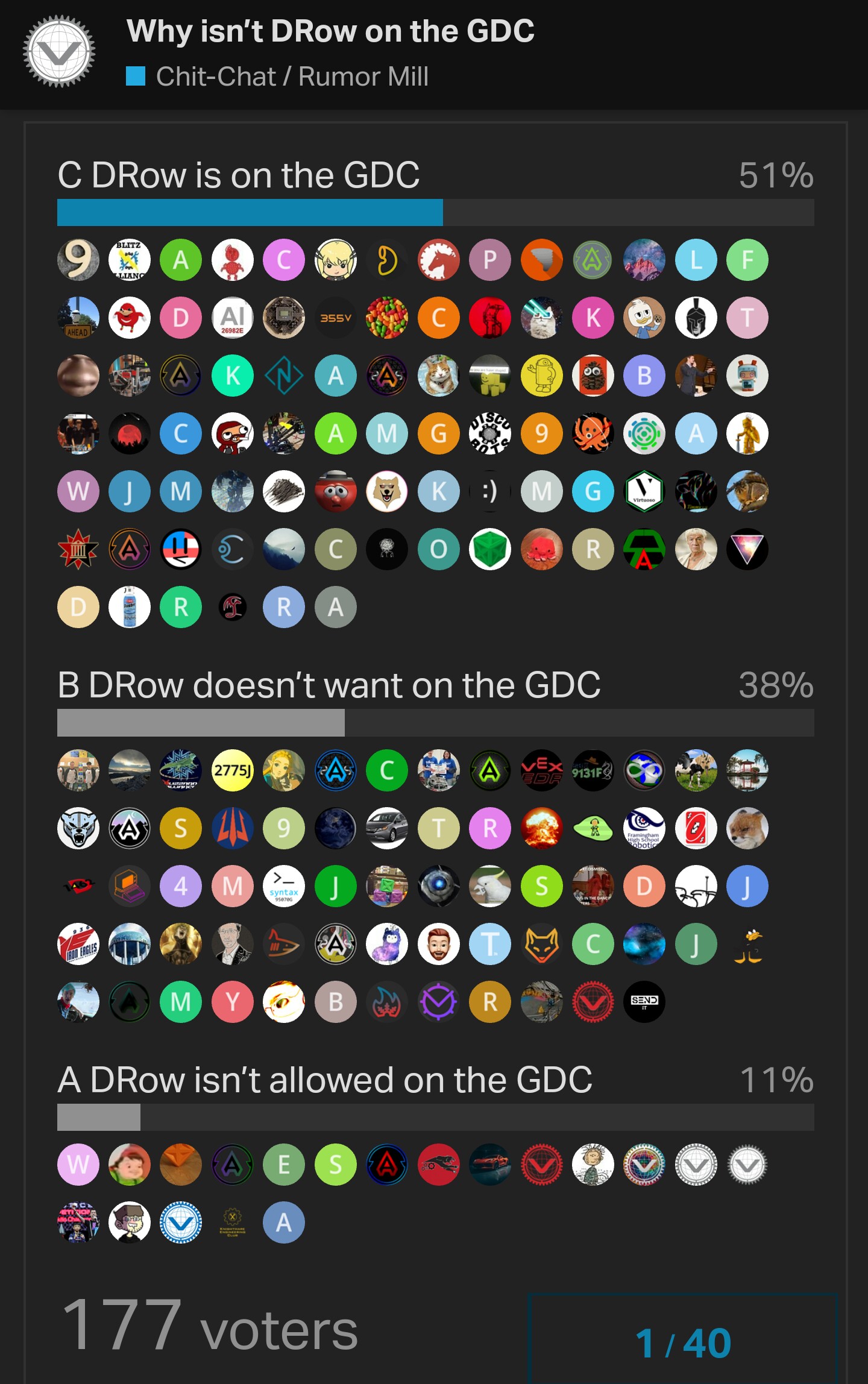Open the AI 26982E voter's avatar

tap(233, 318)
